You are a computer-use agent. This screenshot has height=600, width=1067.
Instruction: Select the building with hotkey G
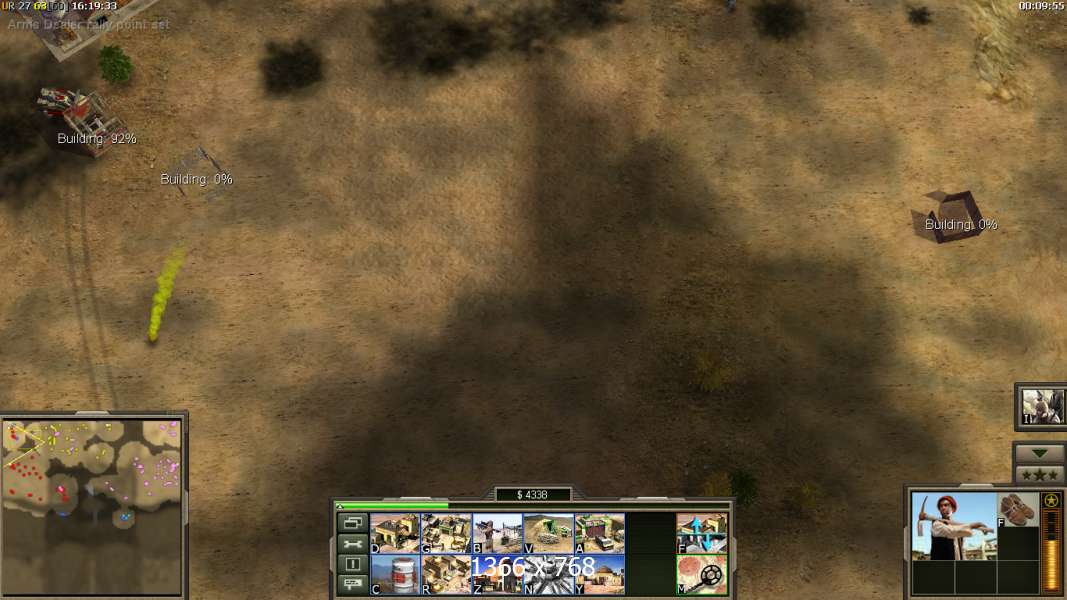(446, 533)
